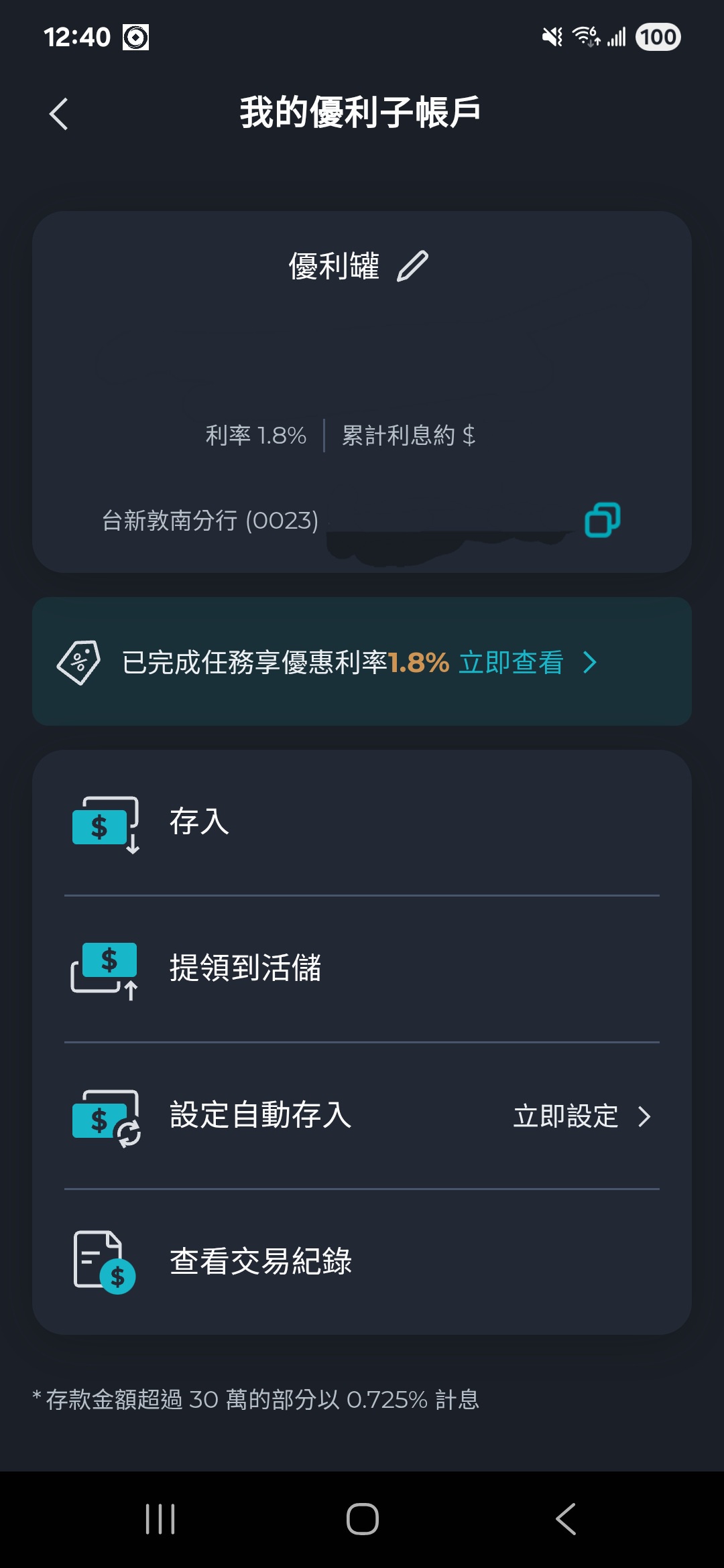View 查看交易紀錄 transaction records
724x1568 pixels.
click(362, 1262)
